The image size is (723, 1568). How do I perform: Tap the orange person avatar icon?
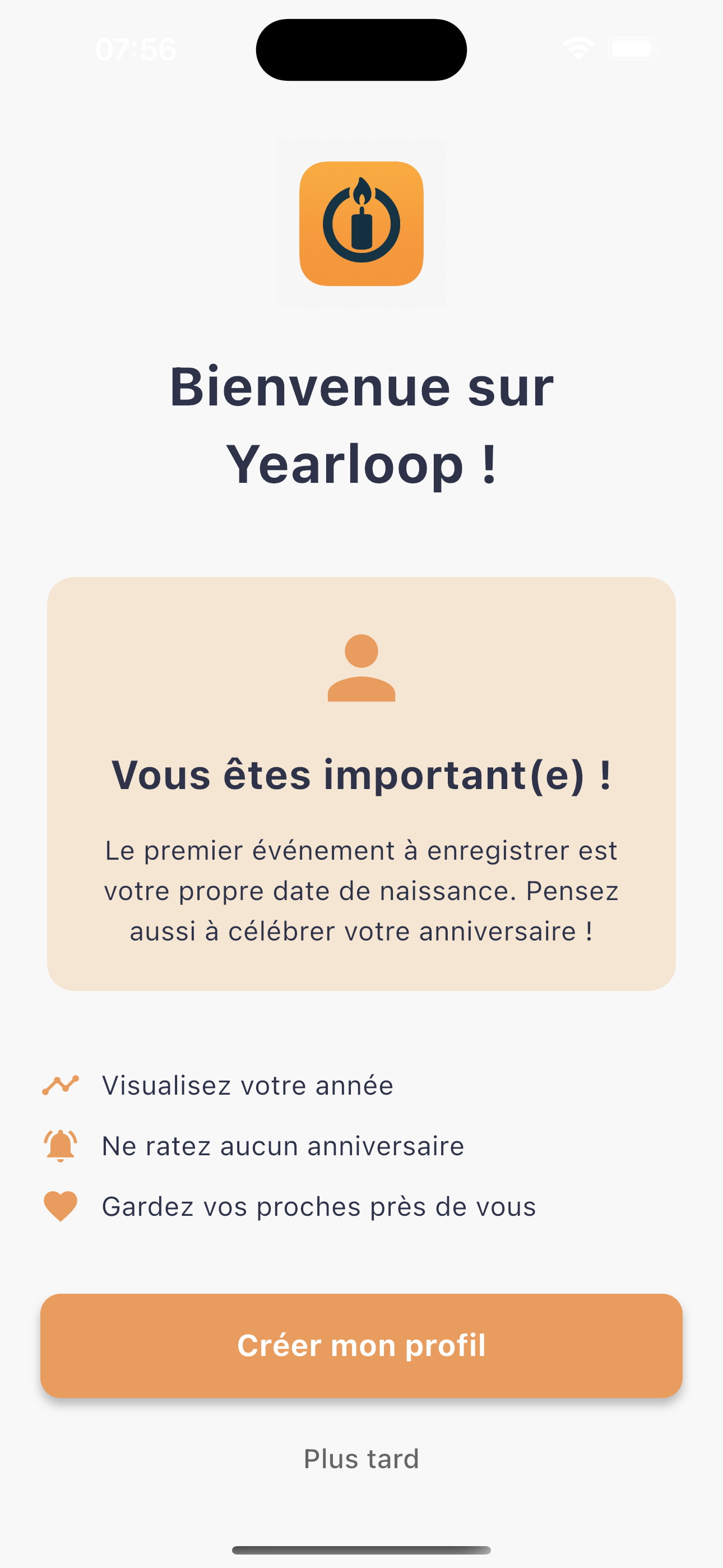(361, 668)
